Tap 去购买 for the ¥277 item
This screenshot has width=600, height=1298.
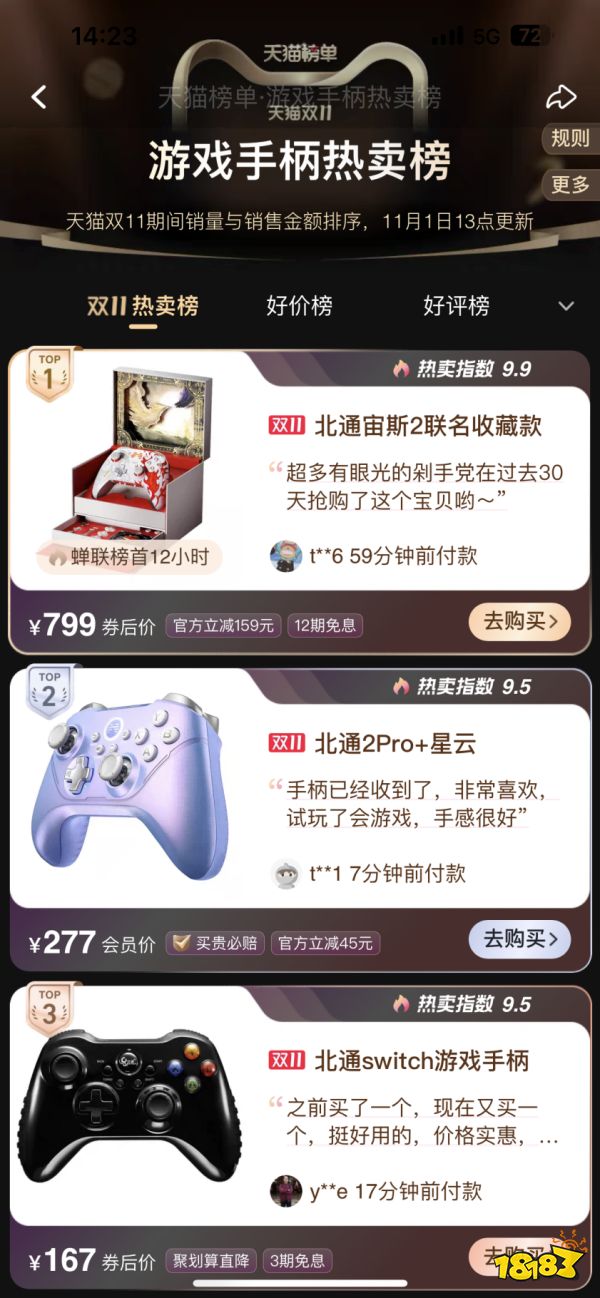pyautogui.click(x=519, y=939)
